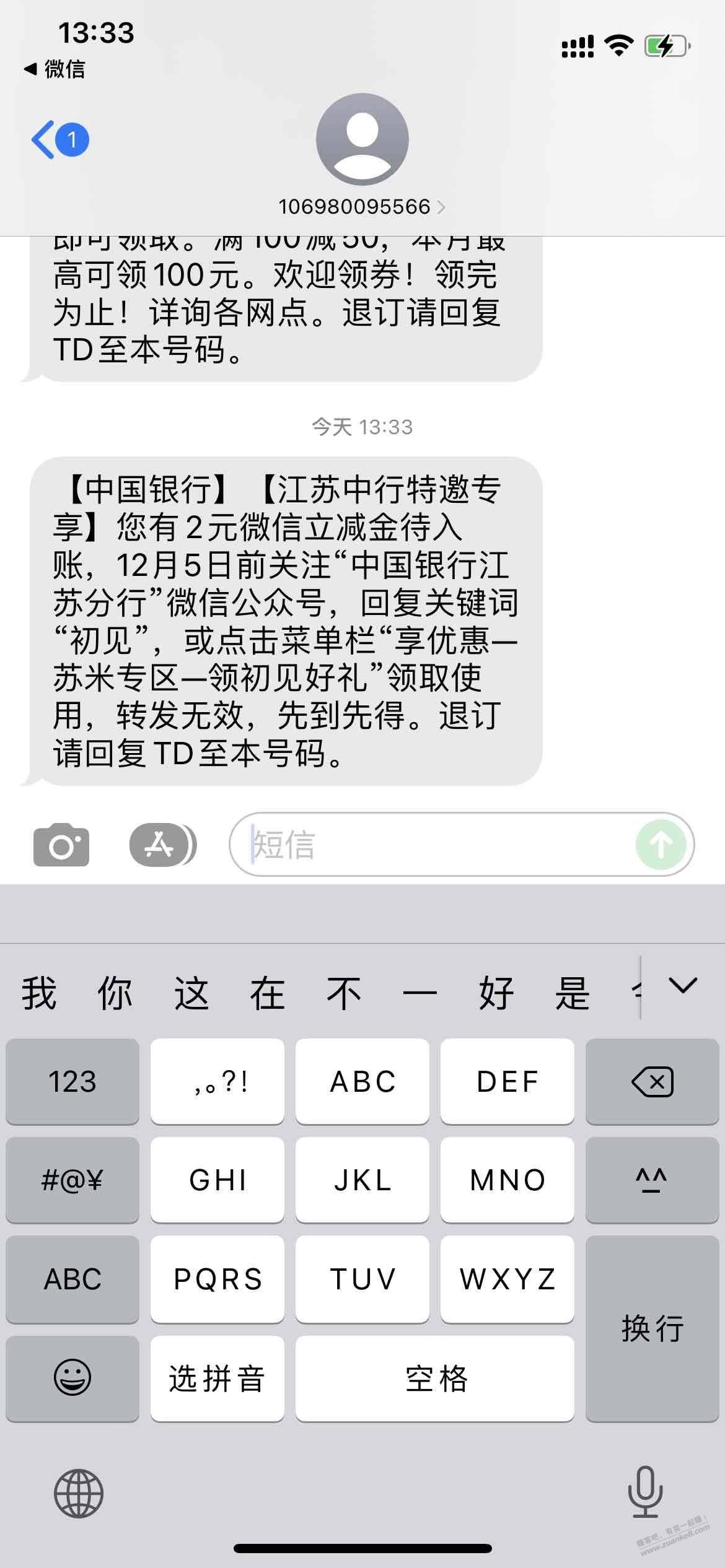This screenshot has height=1568, width=725.
Task: Select the candidate word 我
Action: [x=38, y=993]
